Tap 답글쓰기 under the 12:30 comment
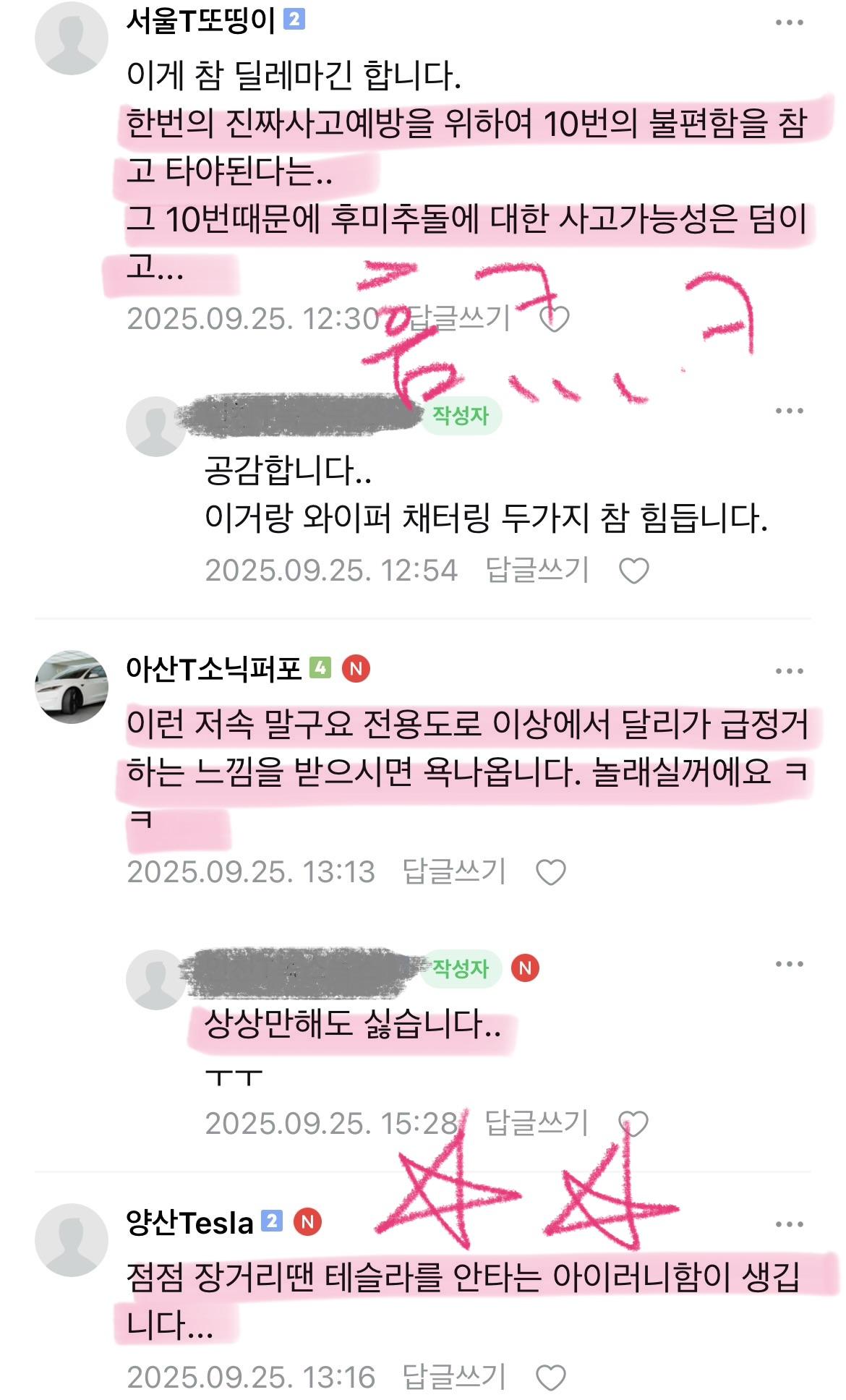Viewport: 846px width, 1400px height. 460,317
